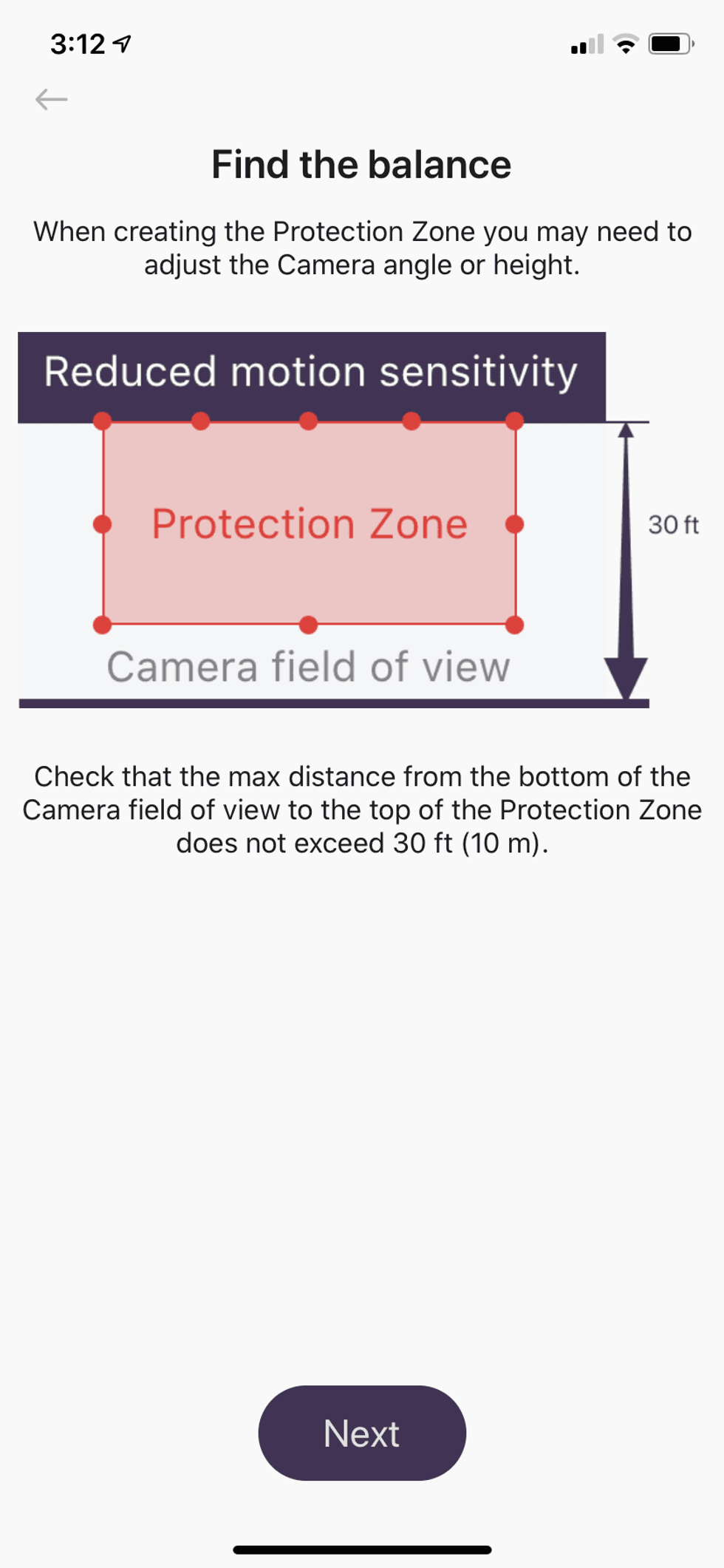724x1568 pixels.
Task: Tap the top-center handle on the zone edge
Action: (307, 420)
